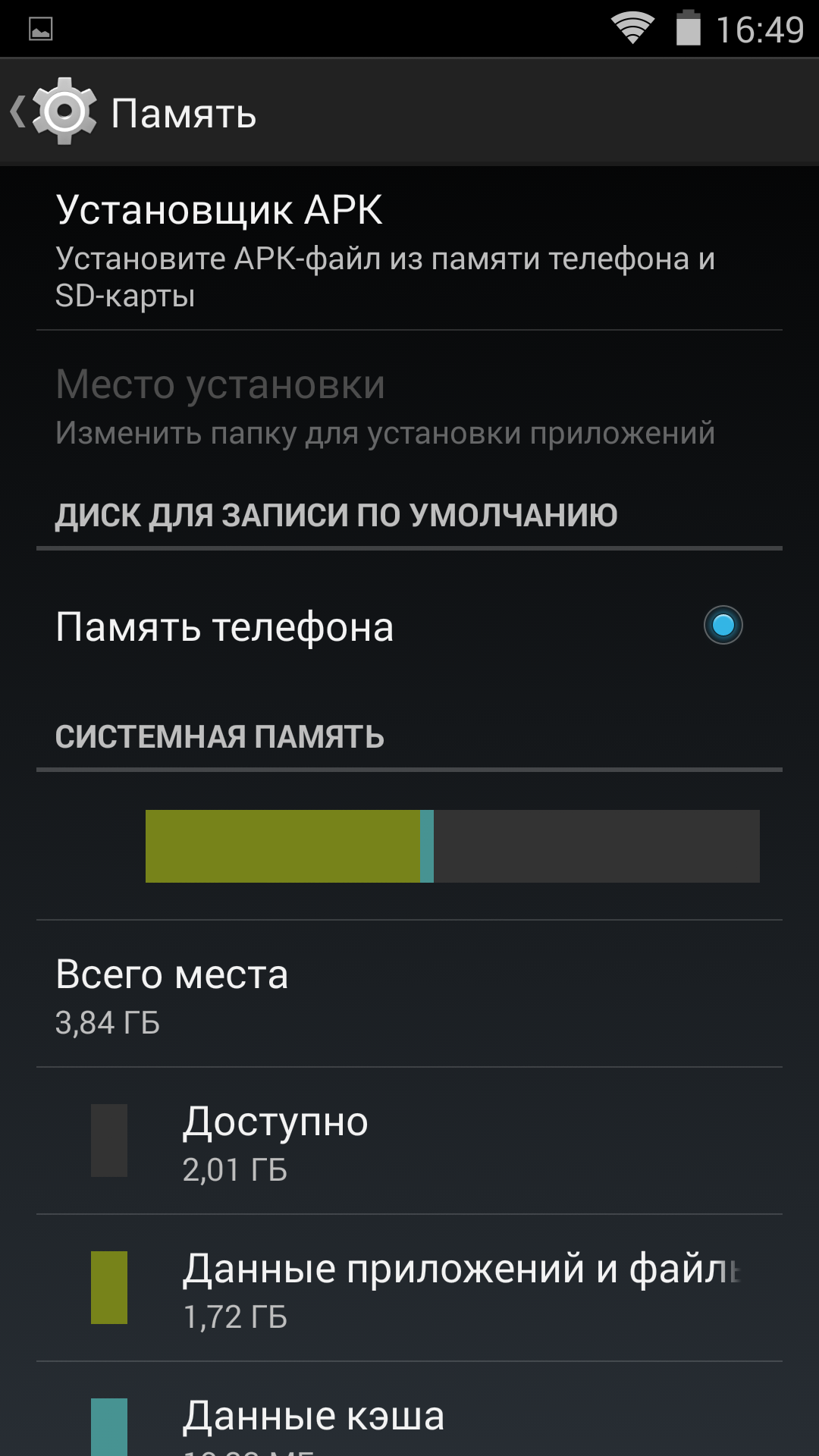Open Данные кэша entry

point(409,1418)
